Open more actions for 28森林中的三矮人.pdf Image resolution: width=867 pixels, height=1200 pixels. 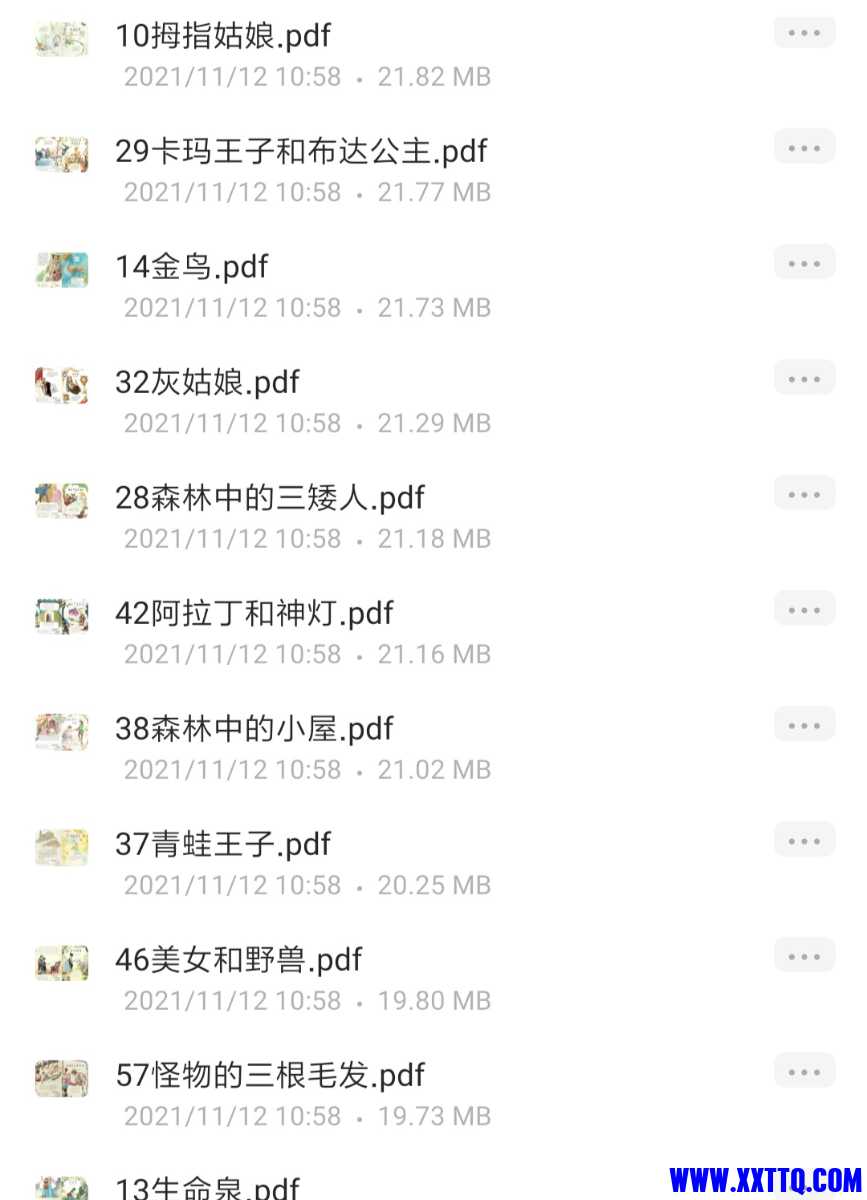(804, 495)
